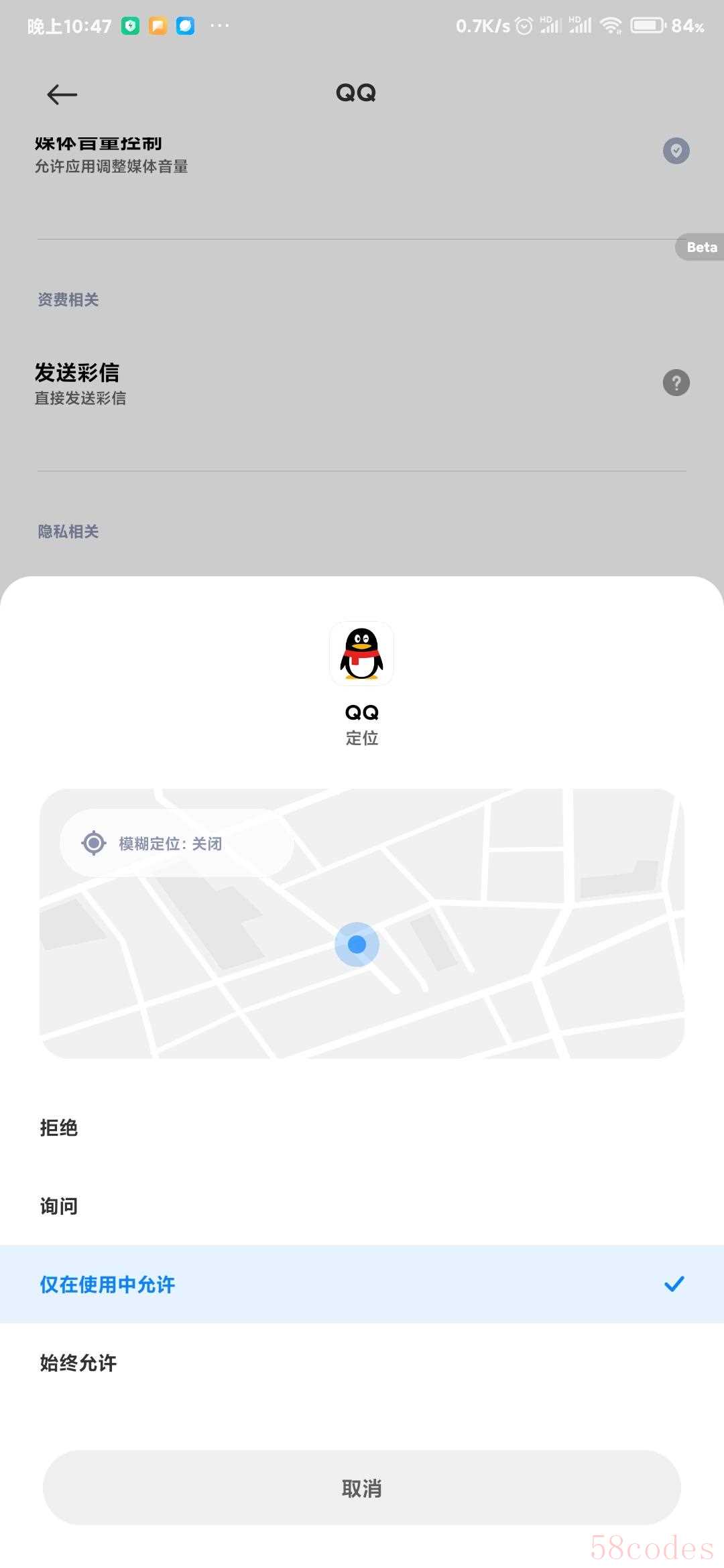Select 仅在使用中允许 option
The height and width of the screenshot is (1568, 724).
point(362,1284)
